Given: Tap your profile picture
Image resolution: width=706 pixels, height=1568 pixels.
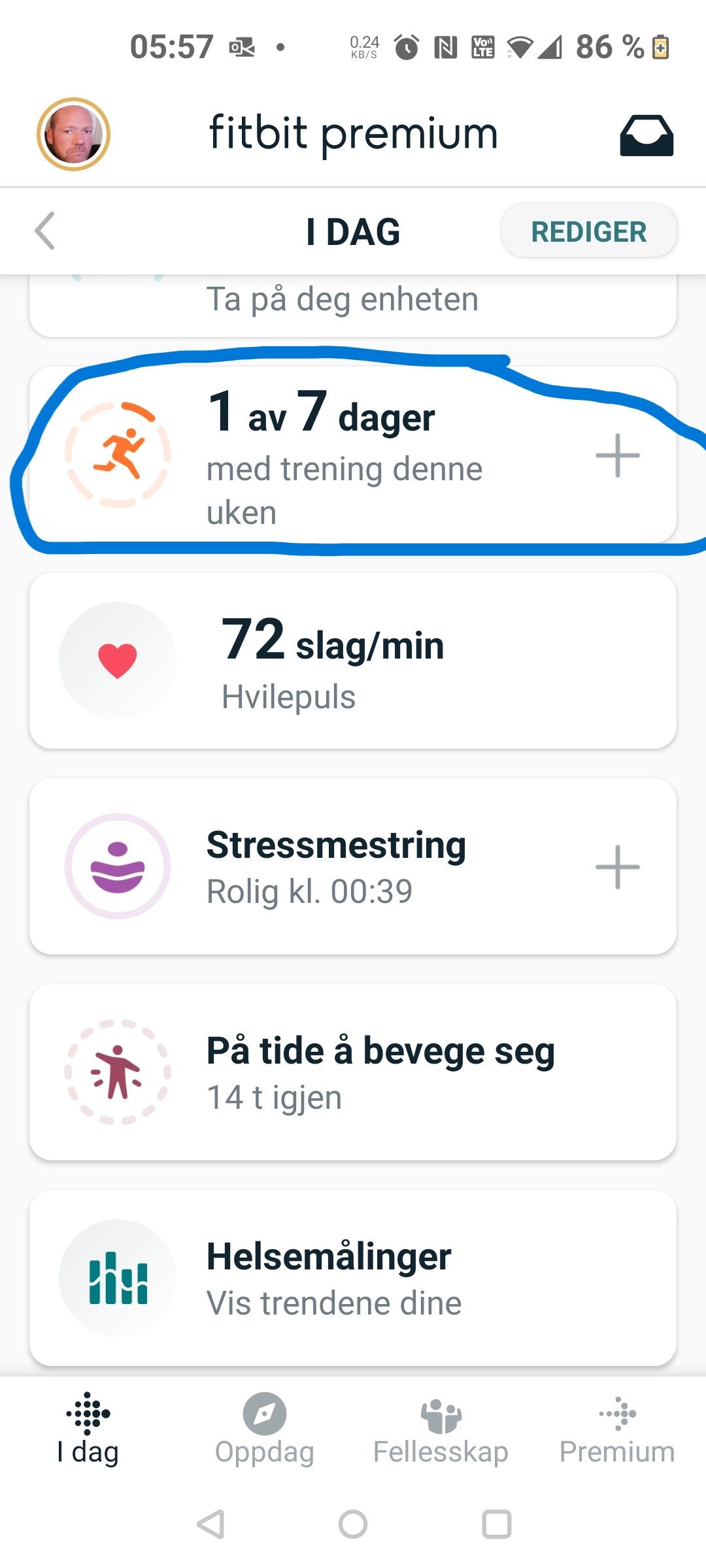Looking at the screenshot, I should pos(74,133).
